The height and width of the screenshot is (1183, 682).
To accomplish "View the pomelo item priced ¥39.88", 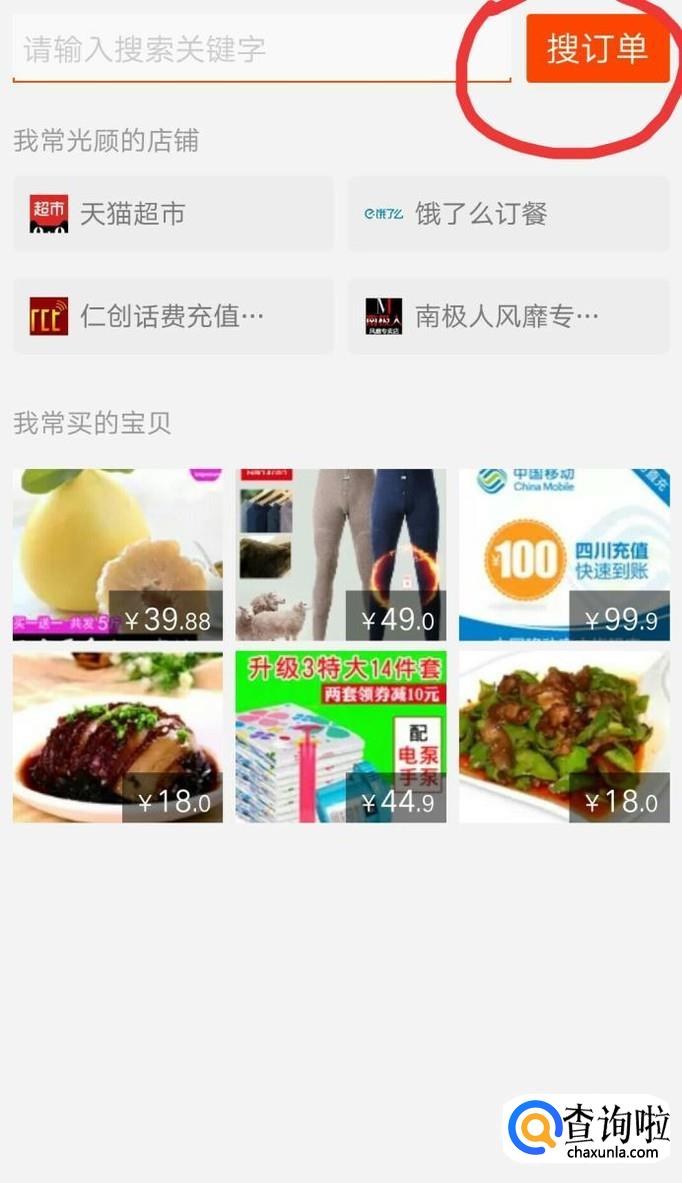I will click(x=117, y=555).
